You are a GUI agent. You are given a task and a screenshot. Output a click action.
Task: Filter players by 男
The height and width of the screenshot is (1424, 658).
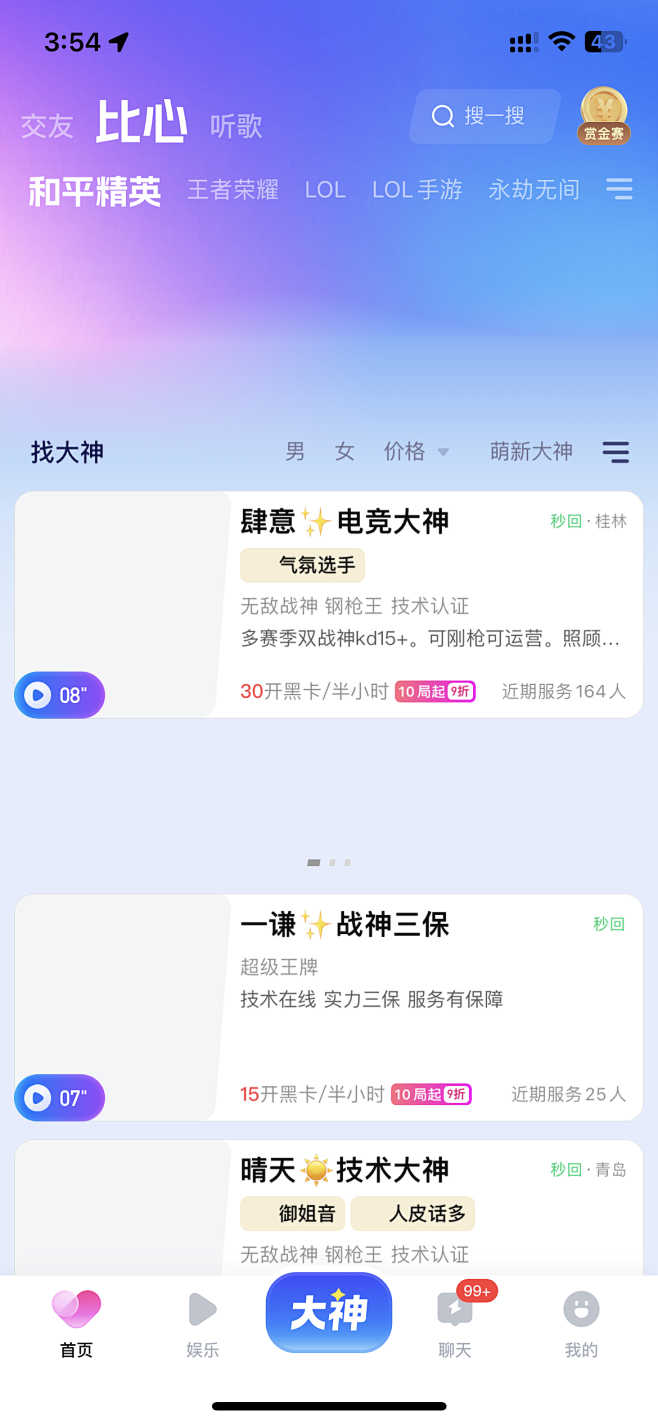click(x=295, y=452)
